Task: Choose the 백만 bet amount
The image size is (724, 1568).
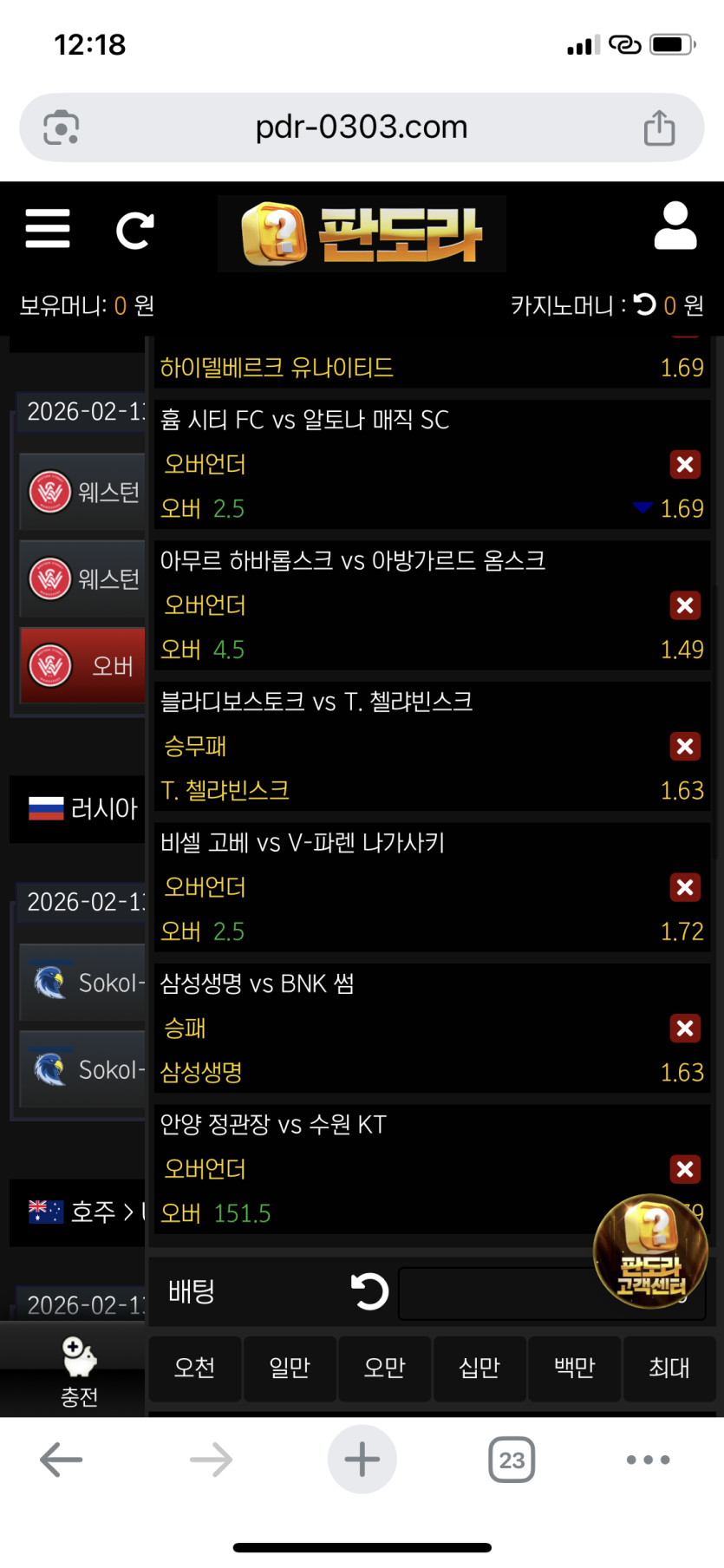Action: click(574, 1368)
